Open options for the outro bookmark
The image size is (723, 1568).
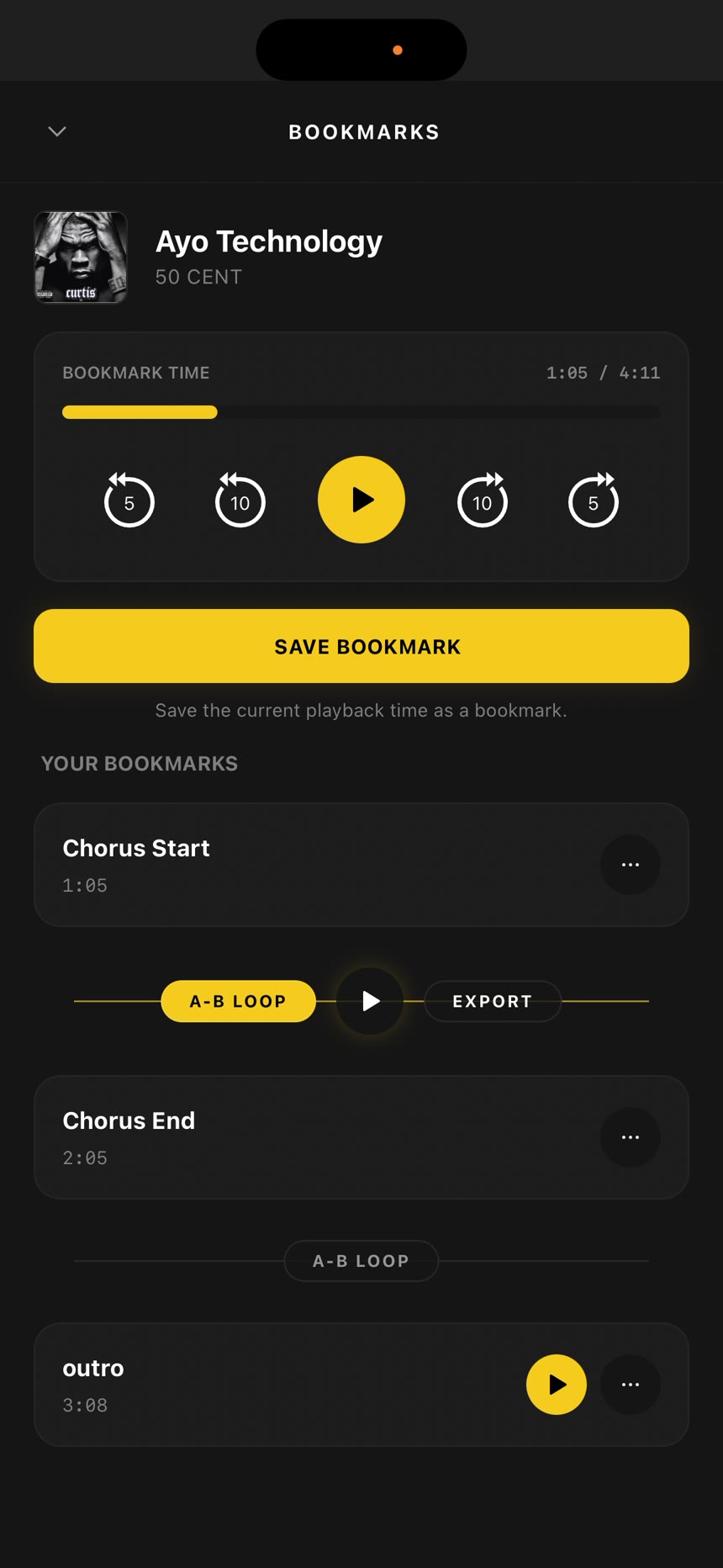631,1385
